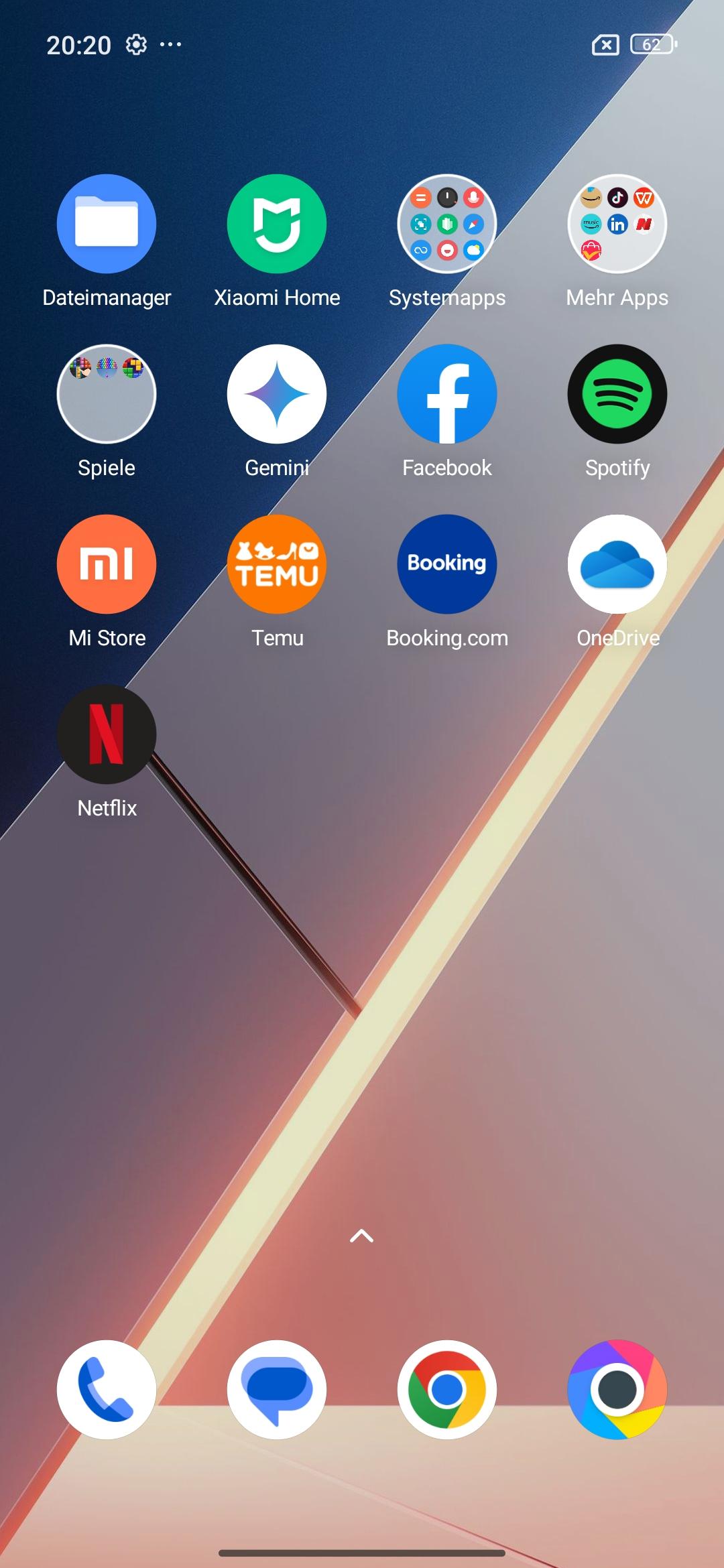Viewport: 724px width, 1568px height.
Task: Tap the up arrow to open app drawer
Action: pyautogui.click(x=362, y=1236)
